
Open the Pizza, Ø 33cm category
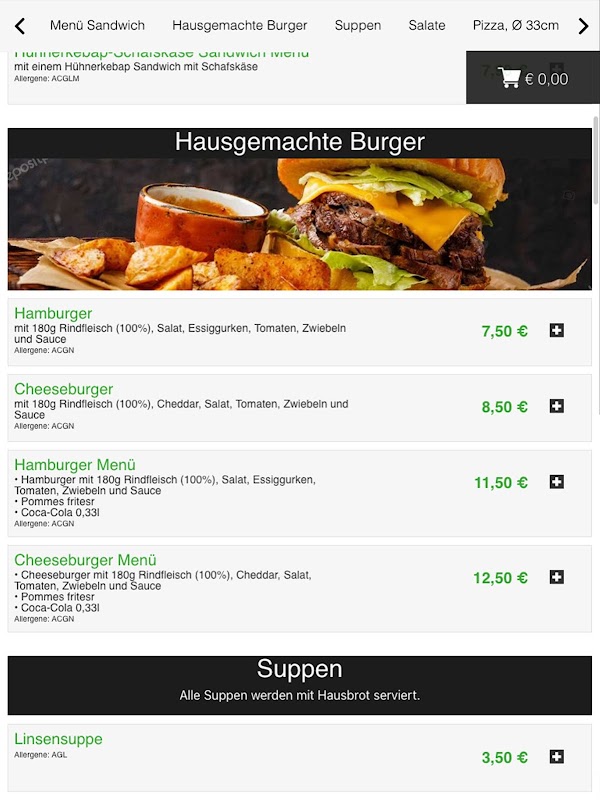click(516, 25)
